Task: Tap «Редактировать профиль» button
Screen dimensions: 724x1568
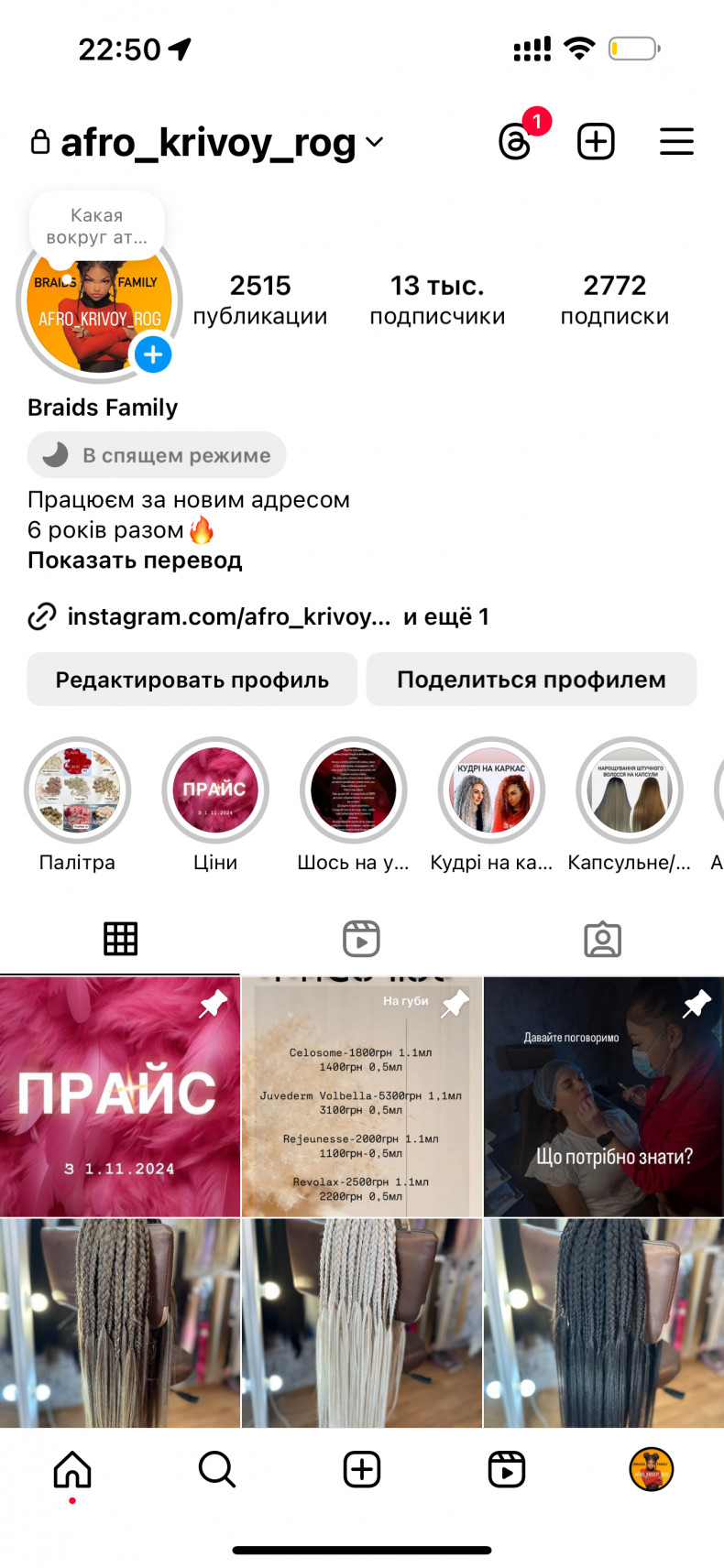Action: (x=192, y=680)
